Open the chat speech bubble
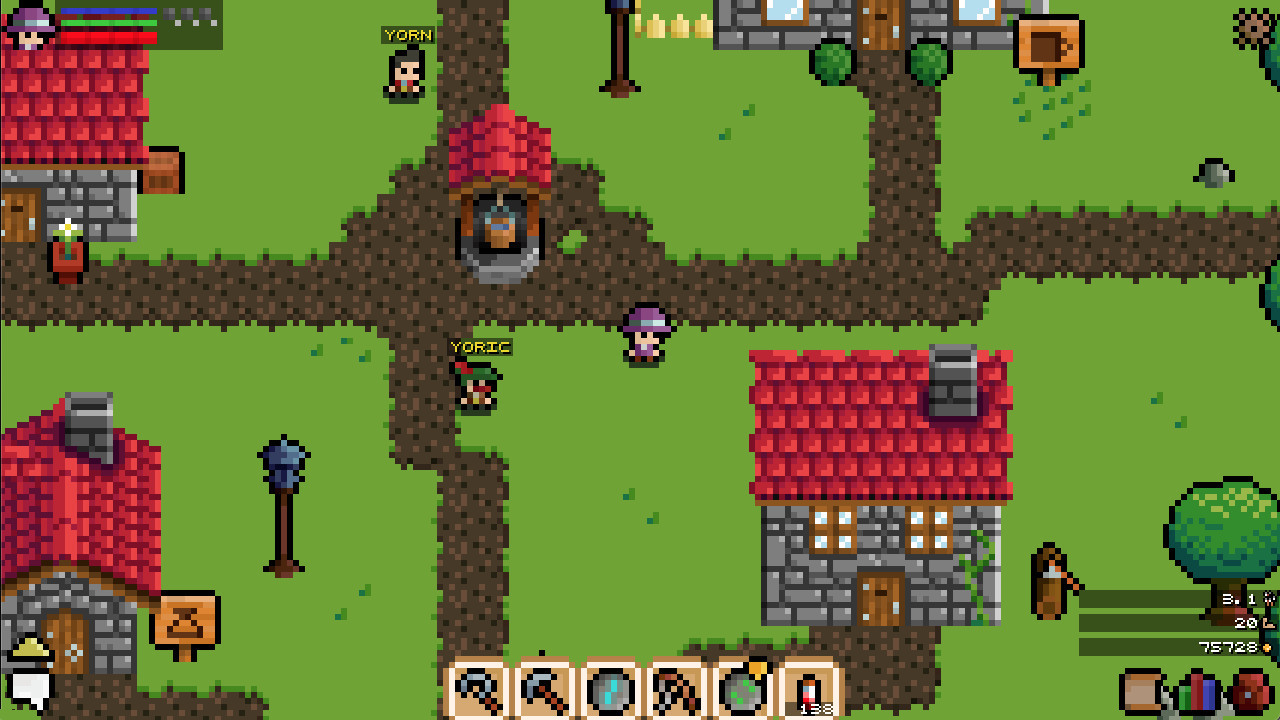The width and height of the screenshot is (1280, 720). point(30,688)
